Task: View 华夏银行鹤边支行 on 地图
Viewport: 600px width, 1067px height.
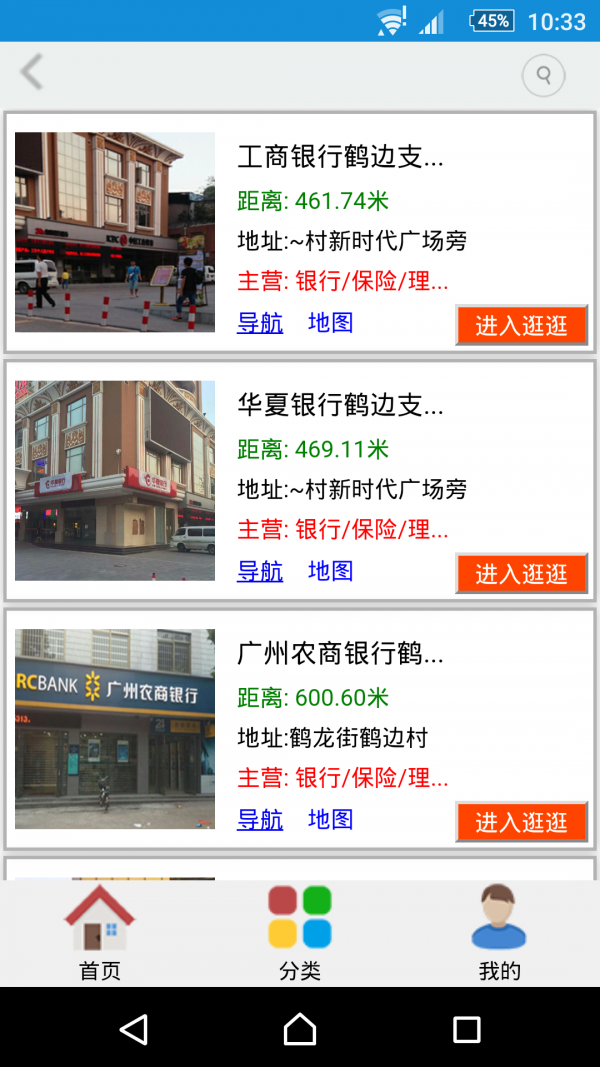Action: (330, 571)
